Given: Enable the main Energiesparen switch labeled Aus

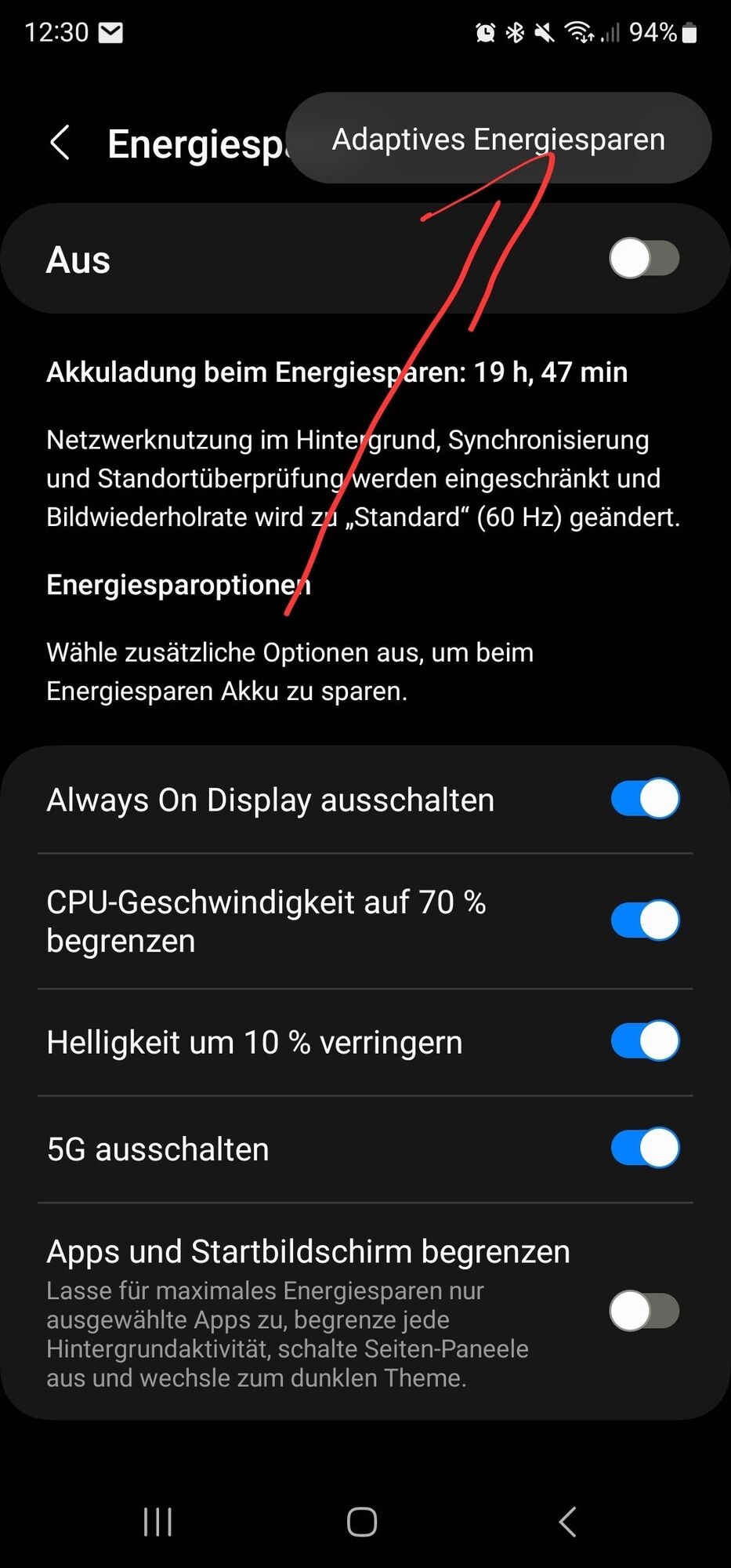Looking at the screenshot, I should pos(644,257).
